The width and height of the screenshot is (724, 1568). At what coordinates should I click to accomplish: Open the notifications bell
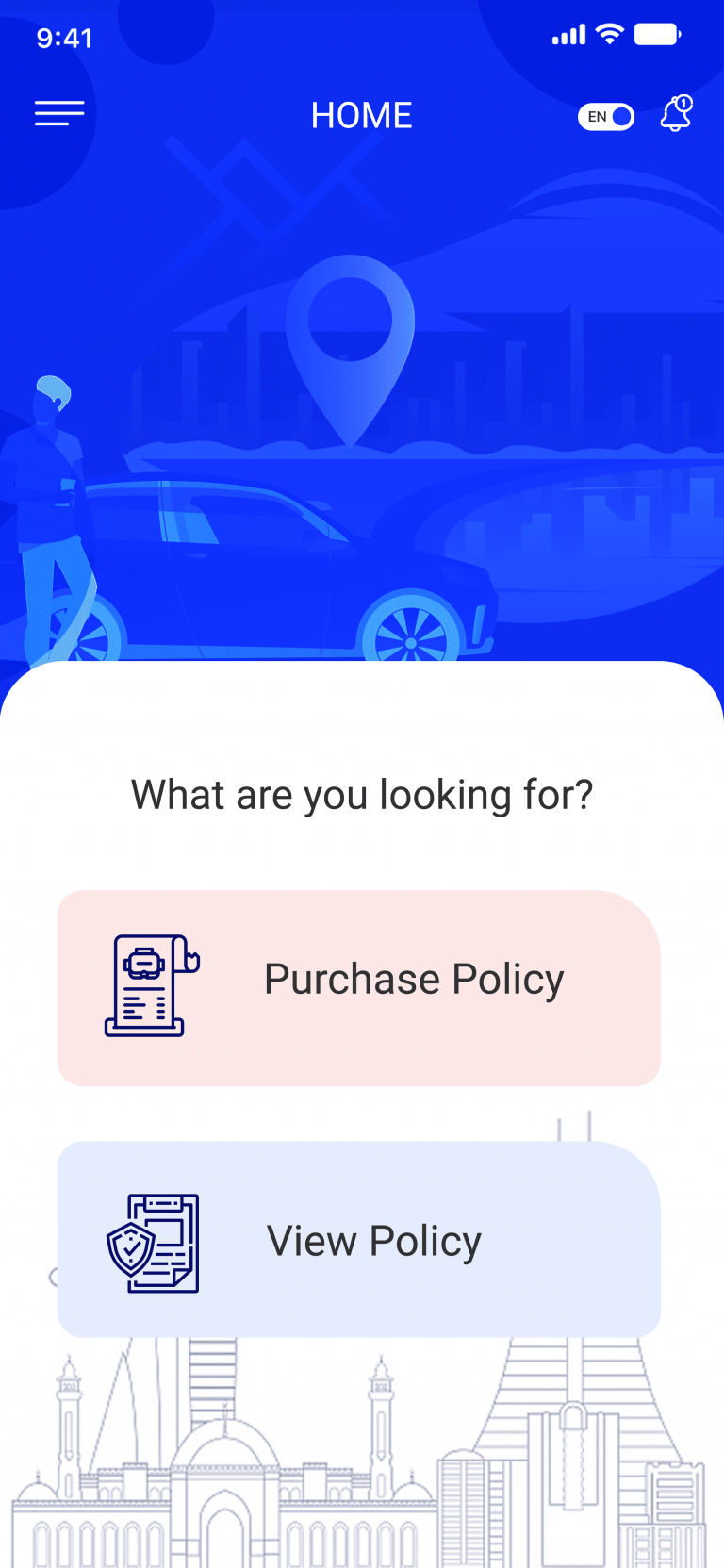click(676, 114)
